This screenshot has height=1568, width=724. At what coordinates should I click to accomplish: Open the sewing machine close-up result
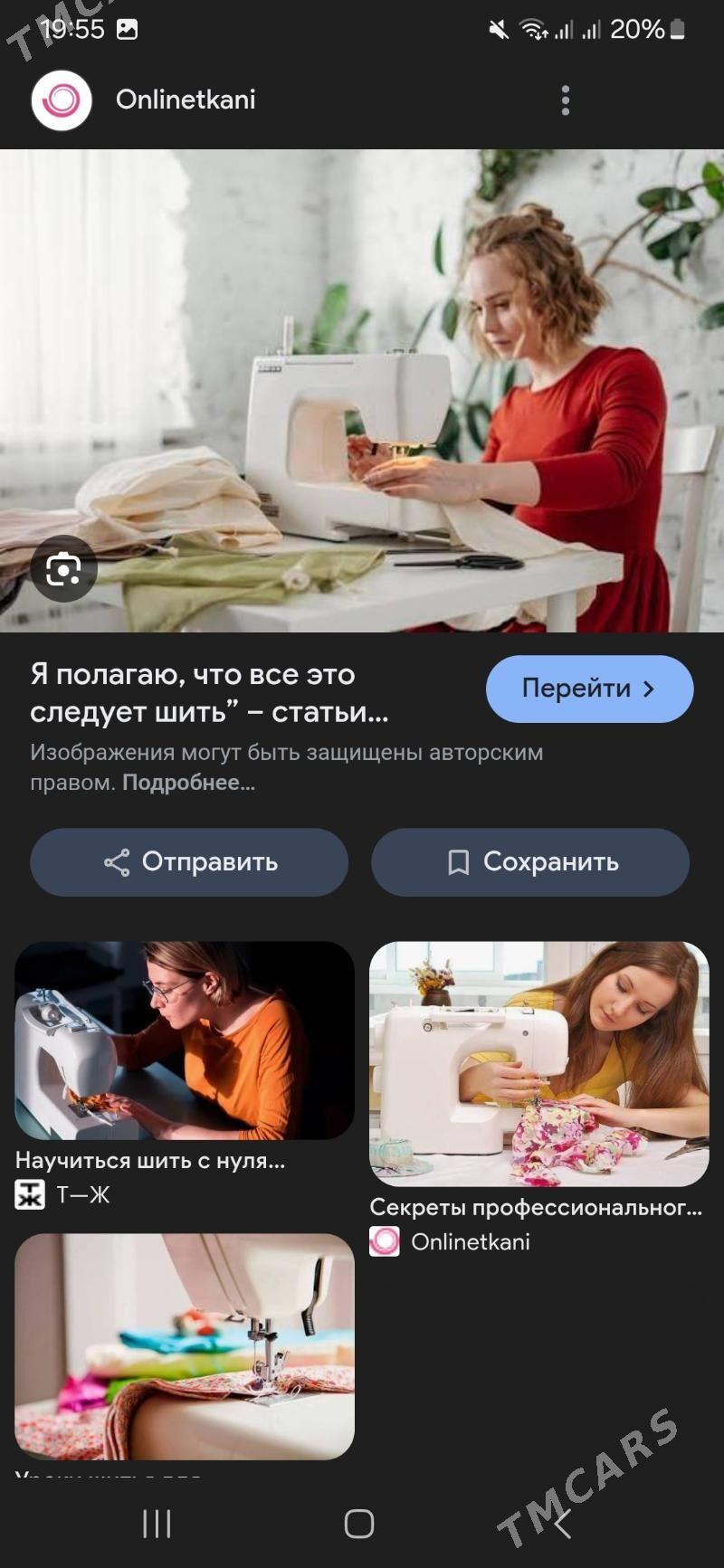tap(185, 1345)
